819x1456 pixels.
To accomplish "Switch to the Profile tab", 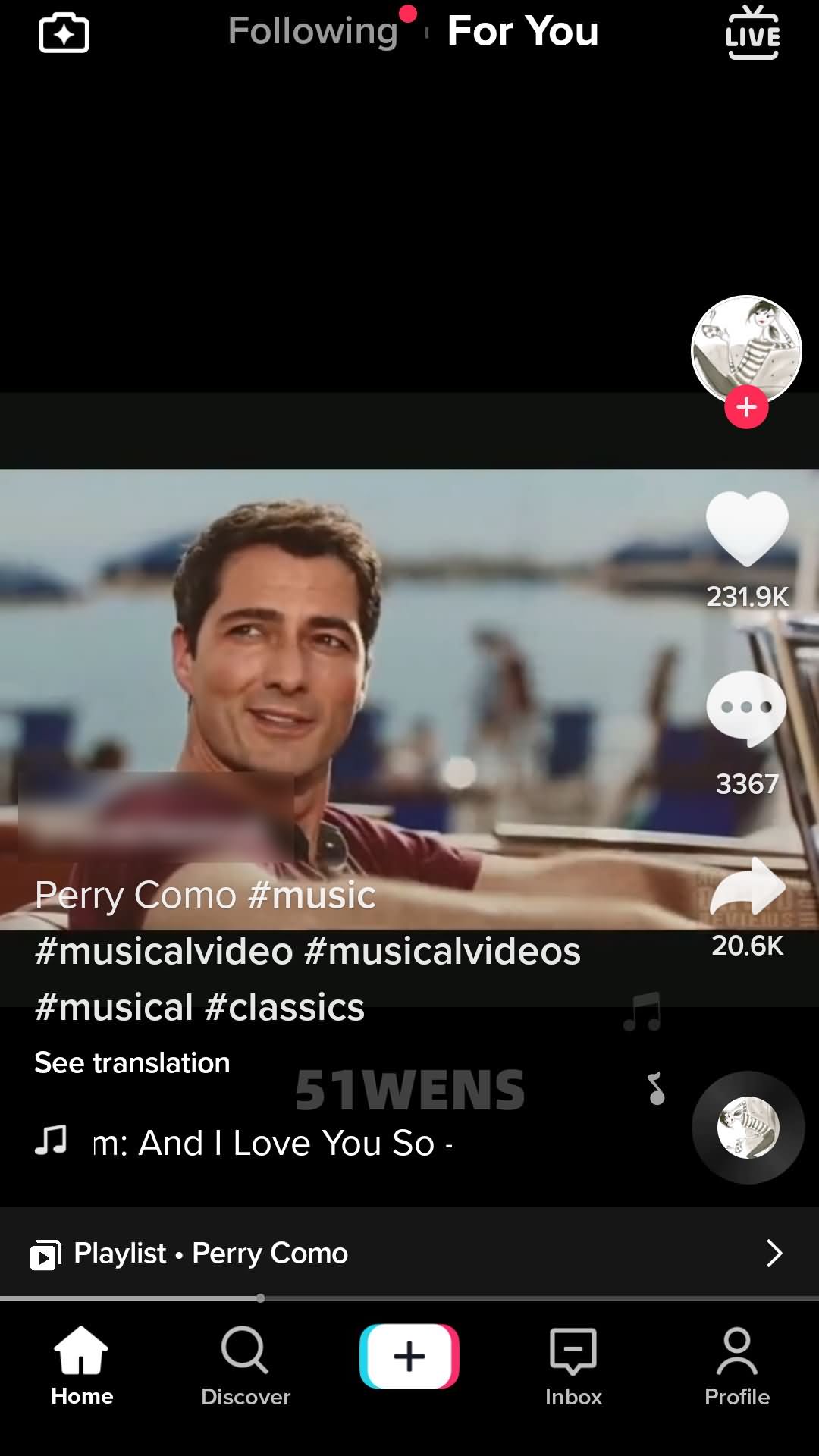I will point(737,1366).
